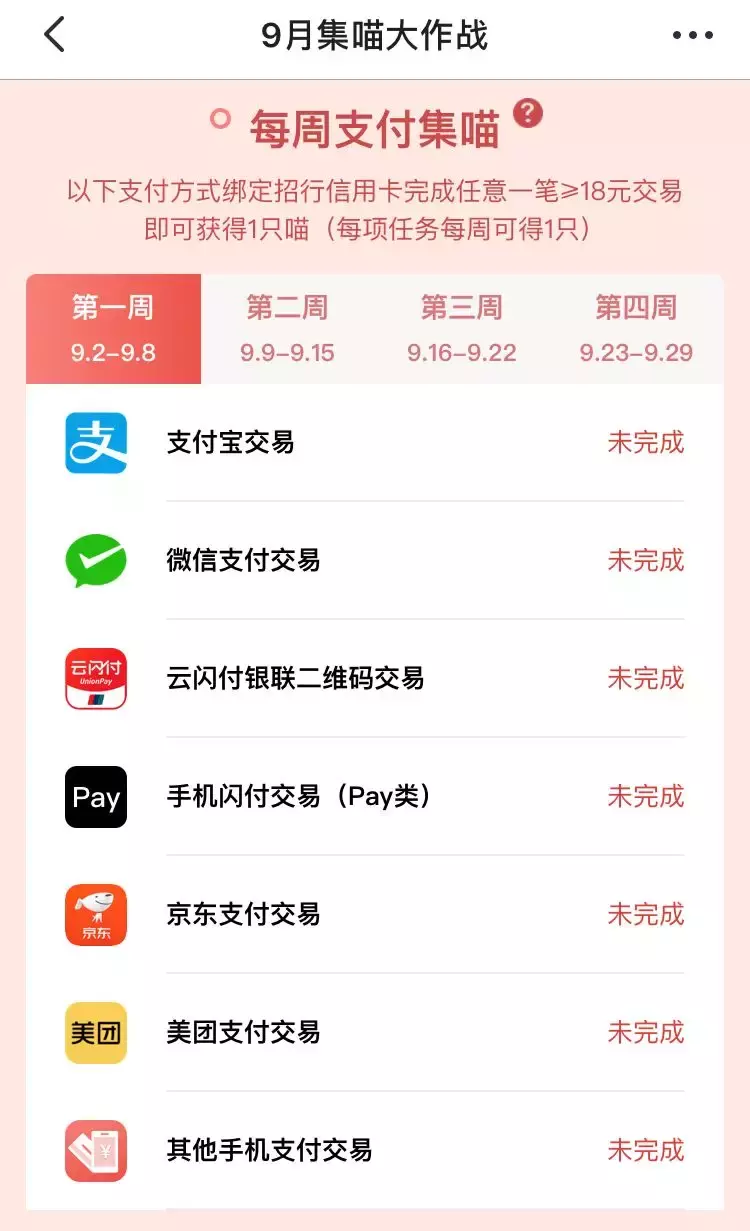Image resolution: width=750 pixels, height=1231 pixels.
Task: Switch to the 第一周 tab
Action: pos(113,328)
